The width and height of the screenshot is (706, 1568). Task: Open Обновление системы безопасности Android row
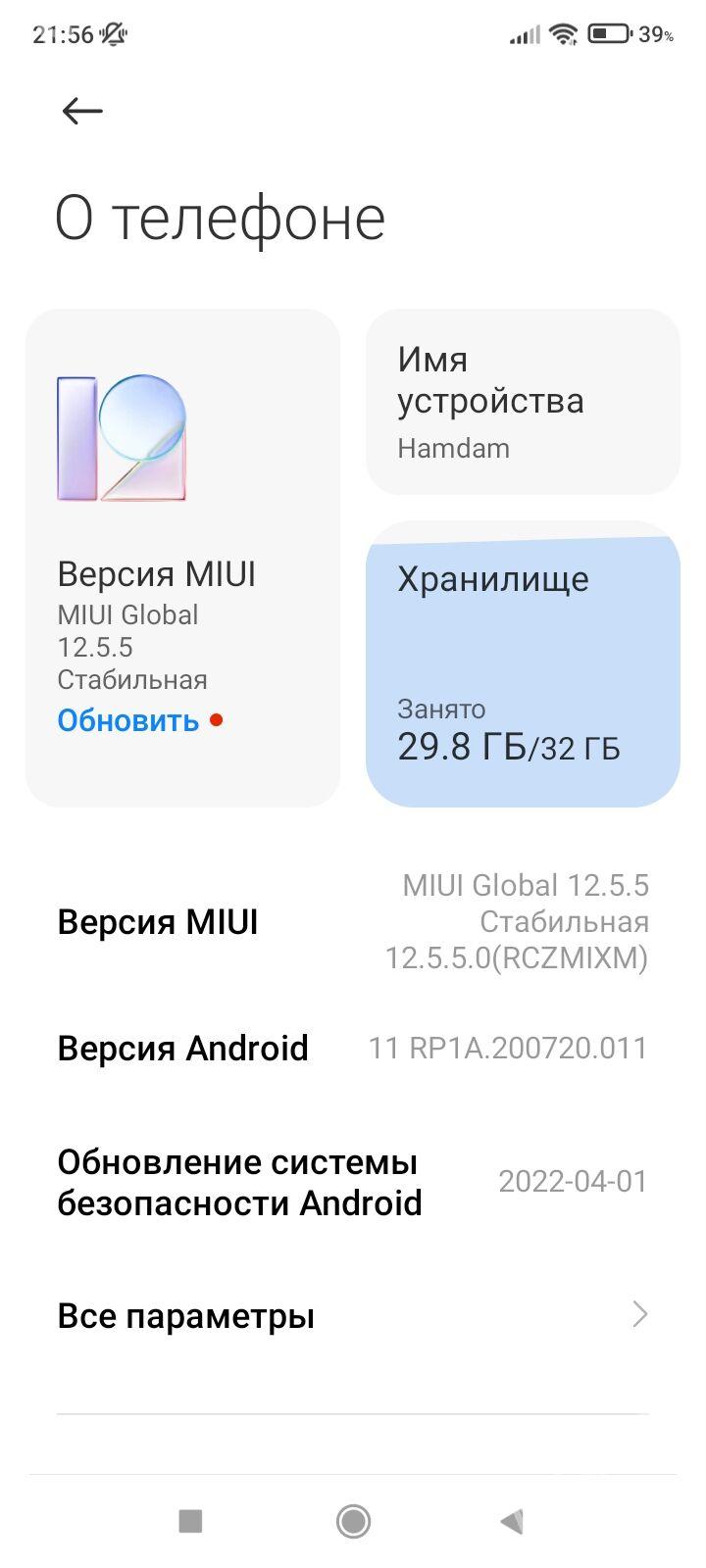click(x=353, y=1182)
